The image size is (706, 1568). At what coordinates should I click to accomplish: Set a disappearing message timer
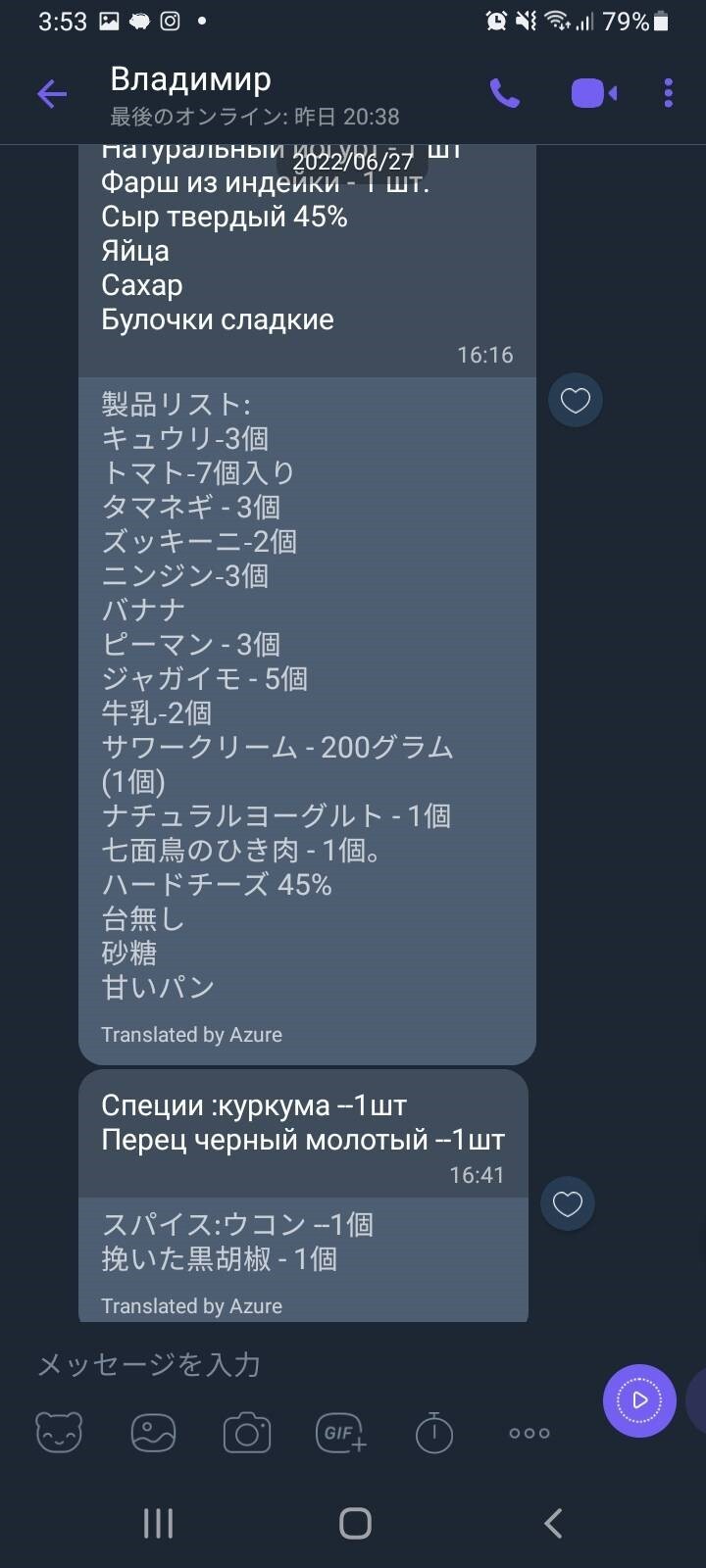434,1433
